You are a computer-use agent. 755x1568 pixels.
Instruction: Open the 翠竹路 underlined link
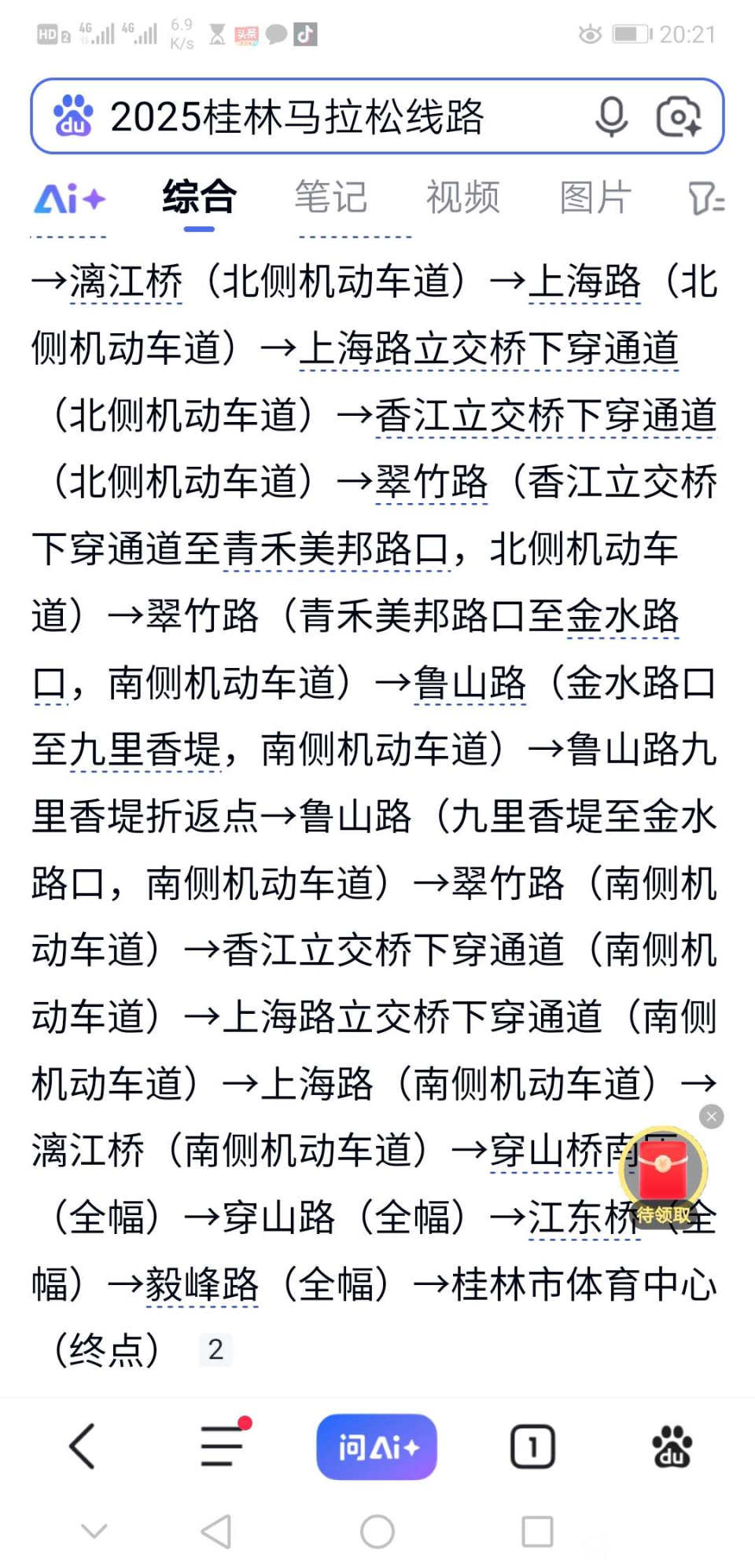click(431, 483)
